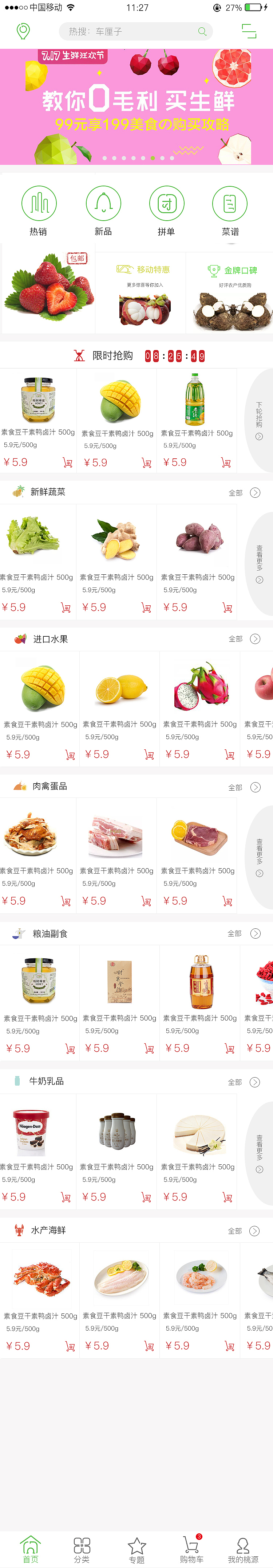Image resolution: width=273 pixels, height=1568 pixels.
Task: Switch to the 分类 tab
Action: click(x=82, y=1550)
